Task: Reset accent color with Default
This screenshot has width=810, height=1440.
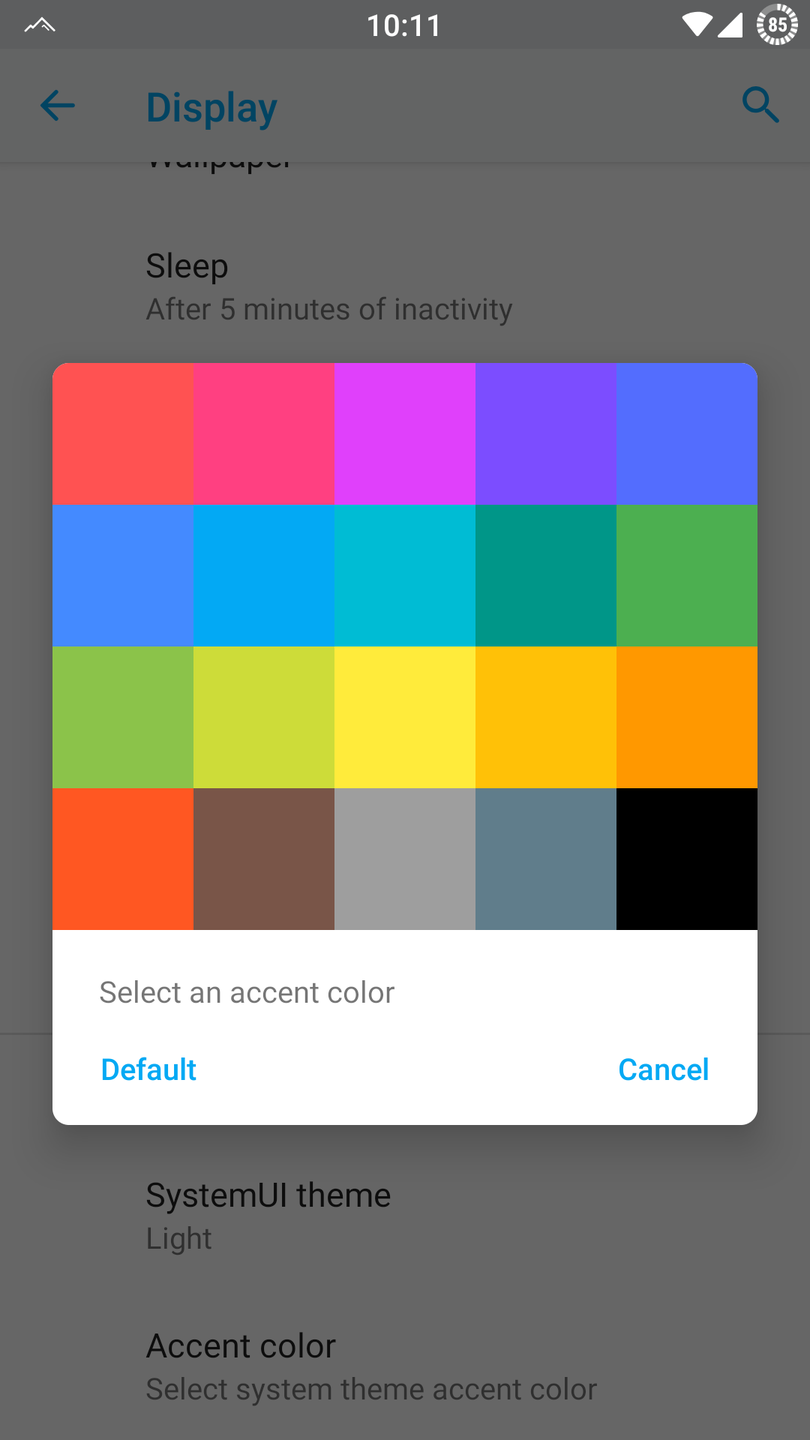Action: [x=149, y=1069]
